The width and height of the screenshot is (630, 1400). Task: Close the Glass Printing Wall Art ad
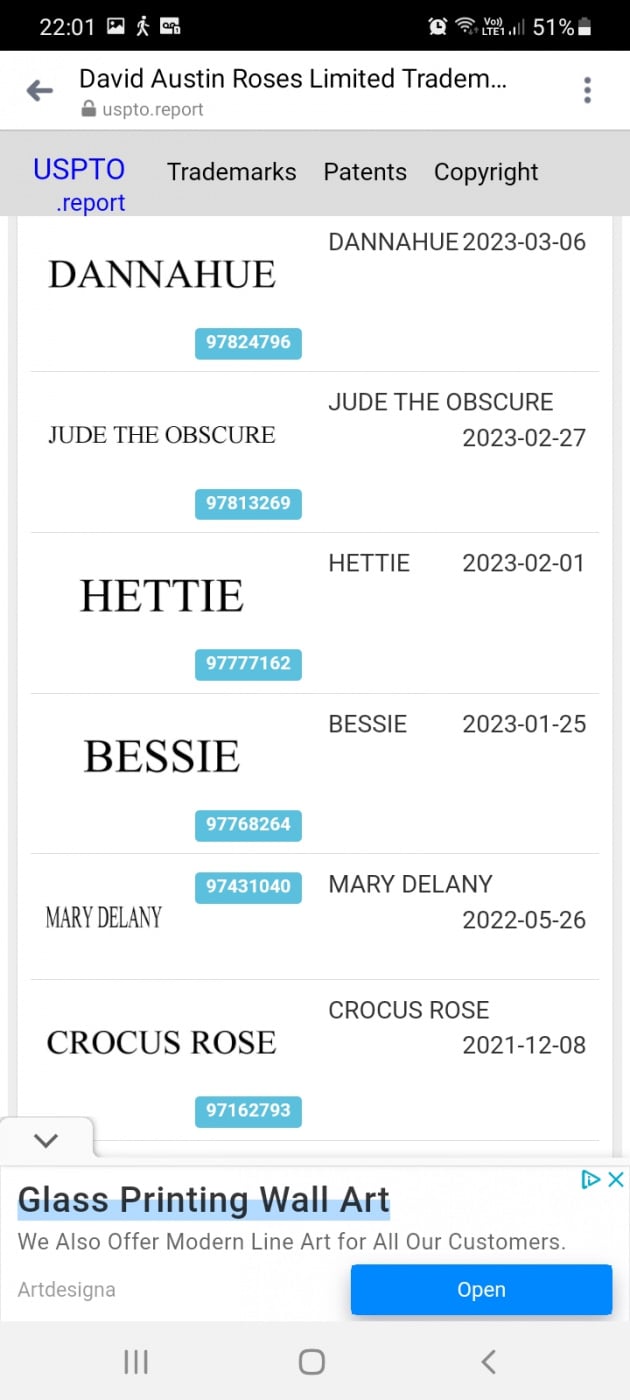click(x=616, y=1180)
